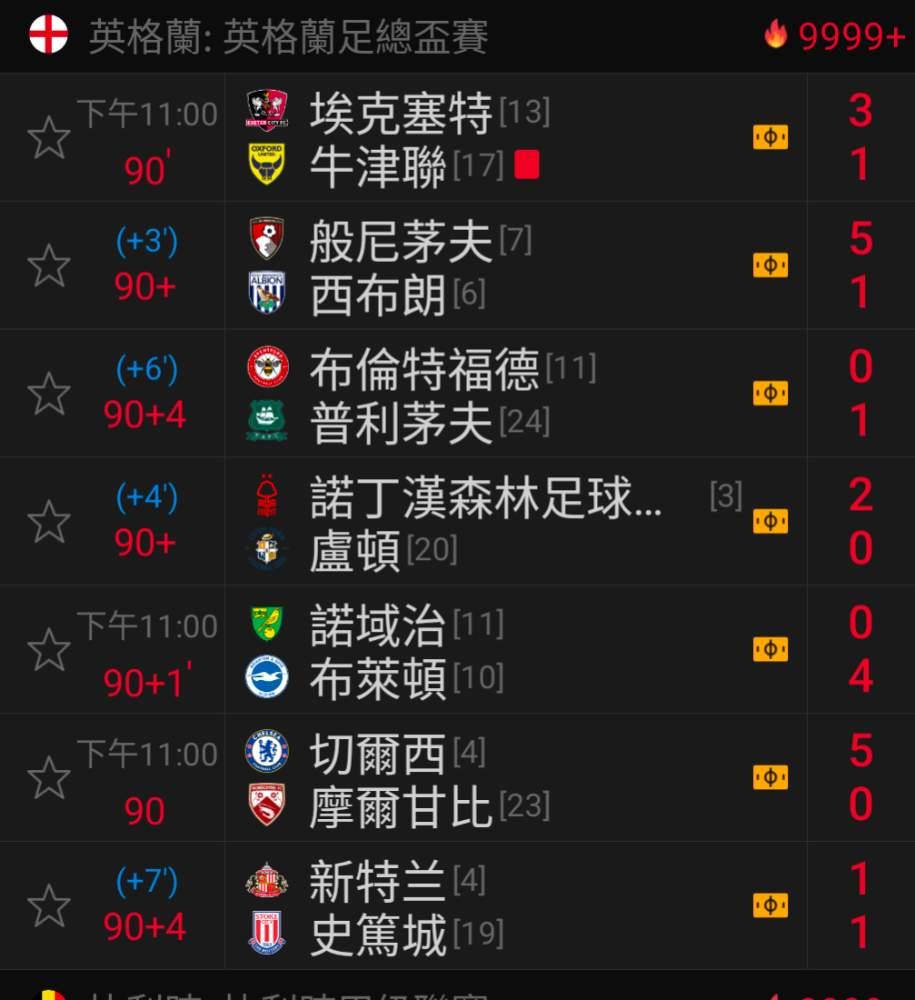Star the 切爾西 vs 摩爾甘比 match
This screenshot has height=1000, width=915.
48,777
